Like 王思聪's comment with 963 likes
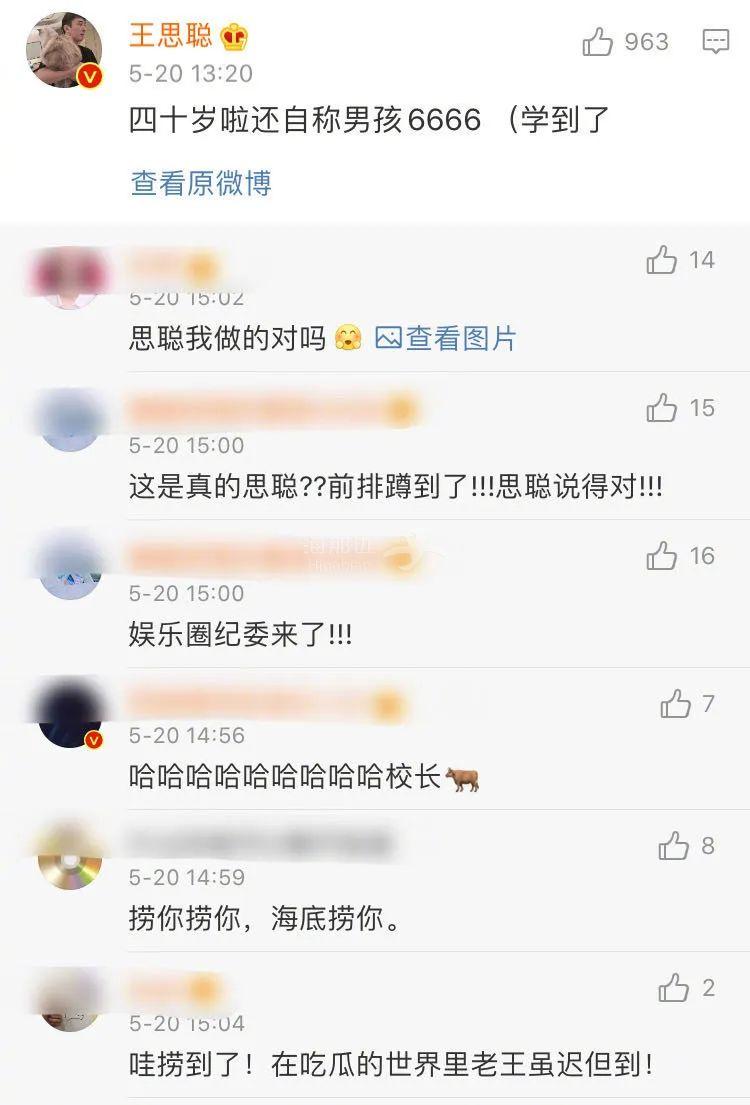Viewport: 750px width, 1105px height. point(598,42)
